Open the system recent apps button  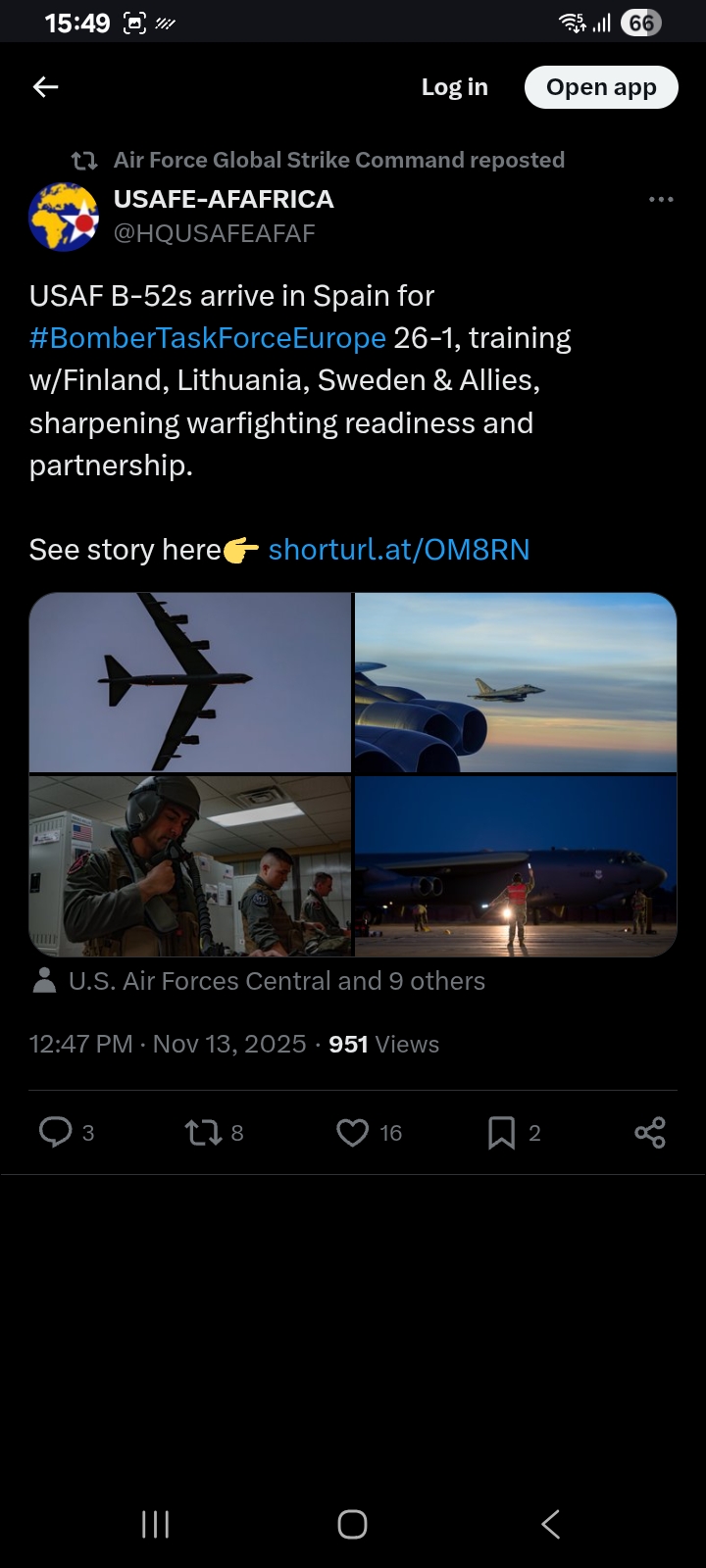pyautogui.click(x=155, y=1524)
